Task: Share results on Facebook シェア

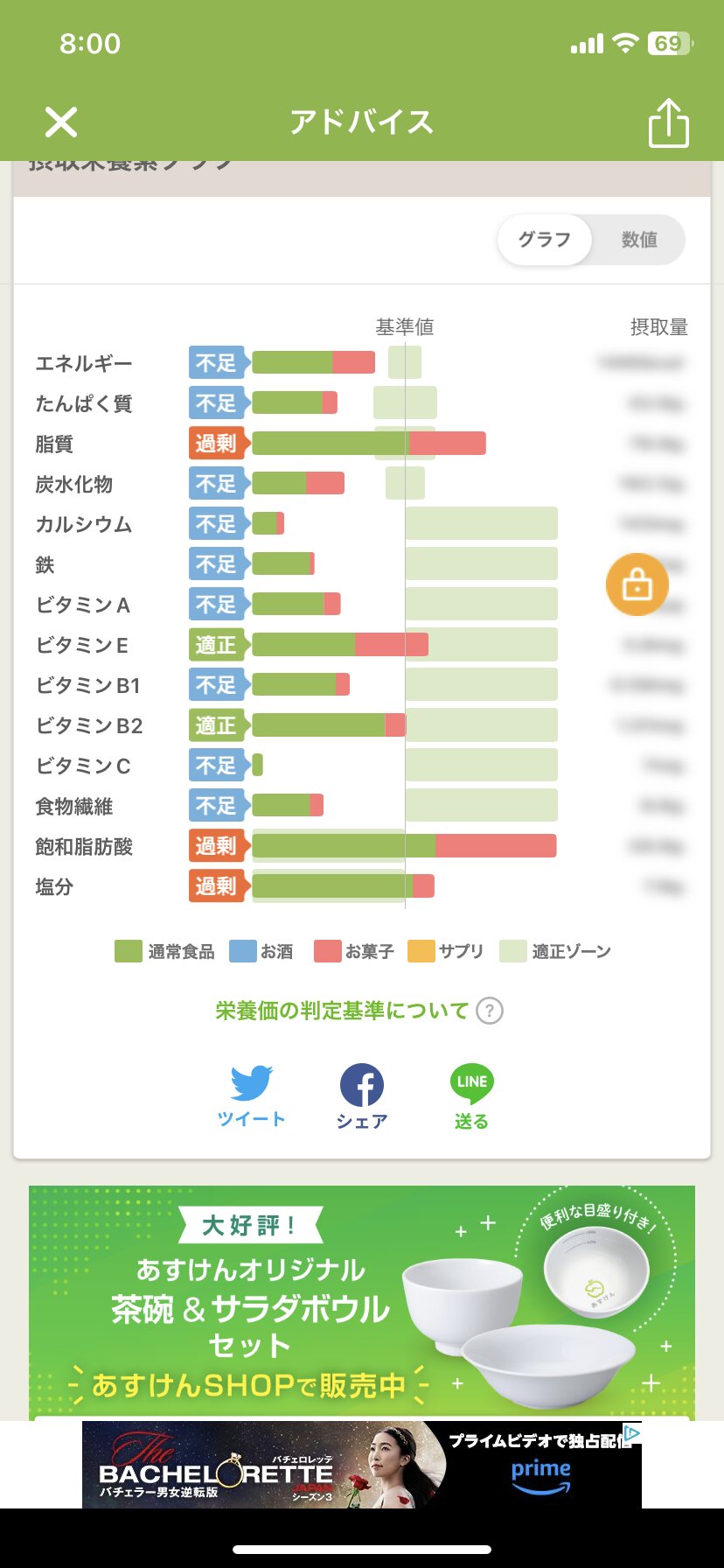Action: tap(362, 1095)
